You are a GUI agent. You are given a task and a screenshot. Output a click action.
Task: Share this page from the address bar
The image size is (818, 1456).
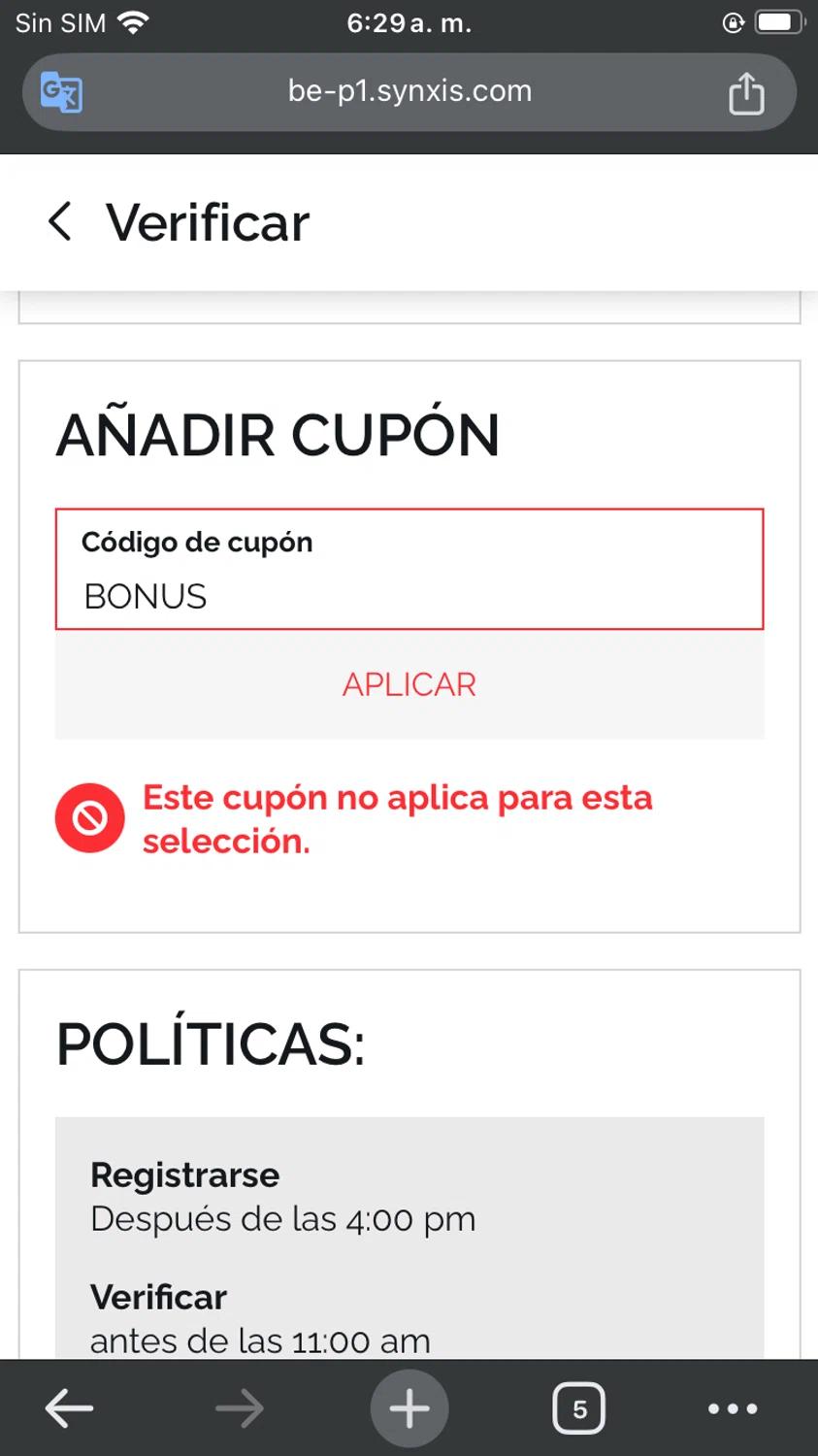[746, 93]
